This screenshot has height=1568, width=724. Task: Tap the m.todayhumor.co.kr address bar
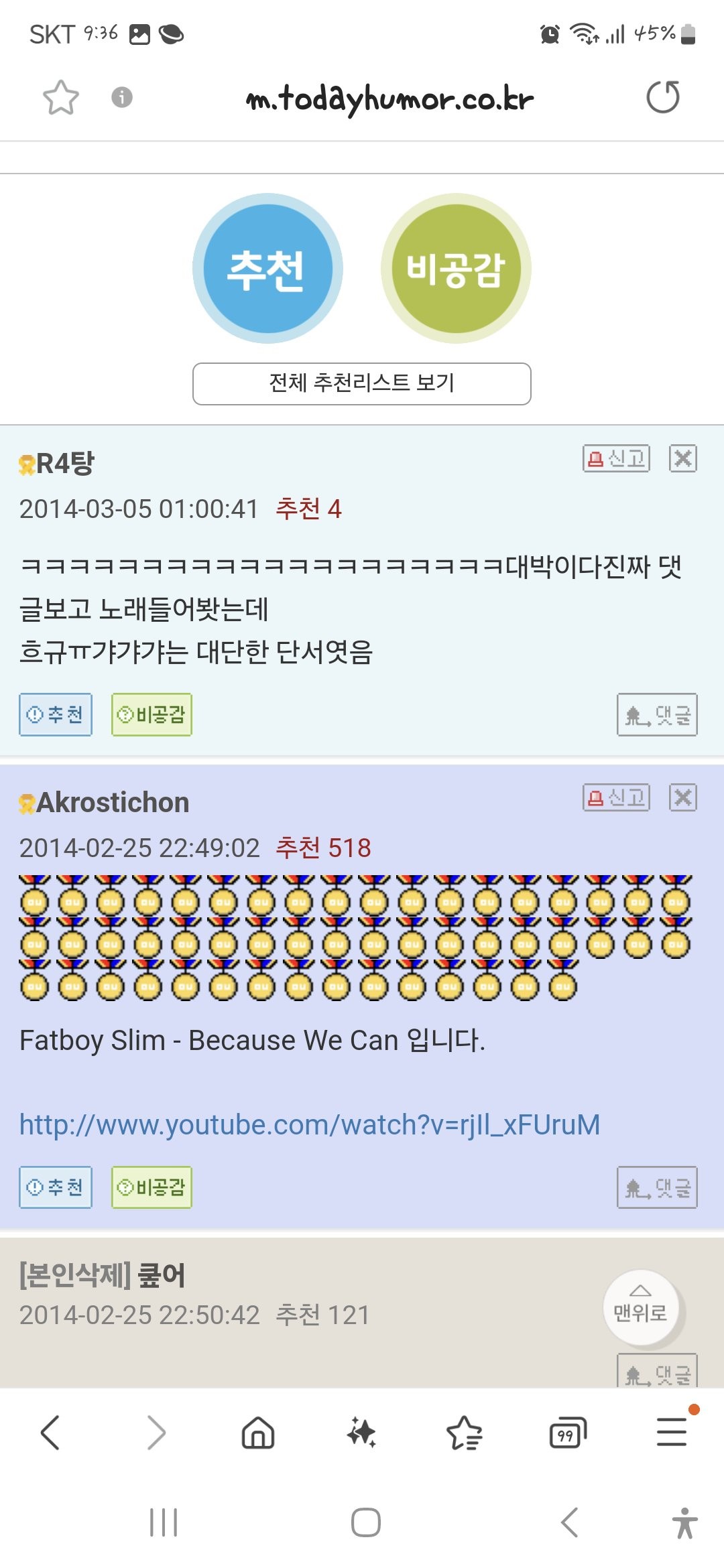(x=389, y=99)
